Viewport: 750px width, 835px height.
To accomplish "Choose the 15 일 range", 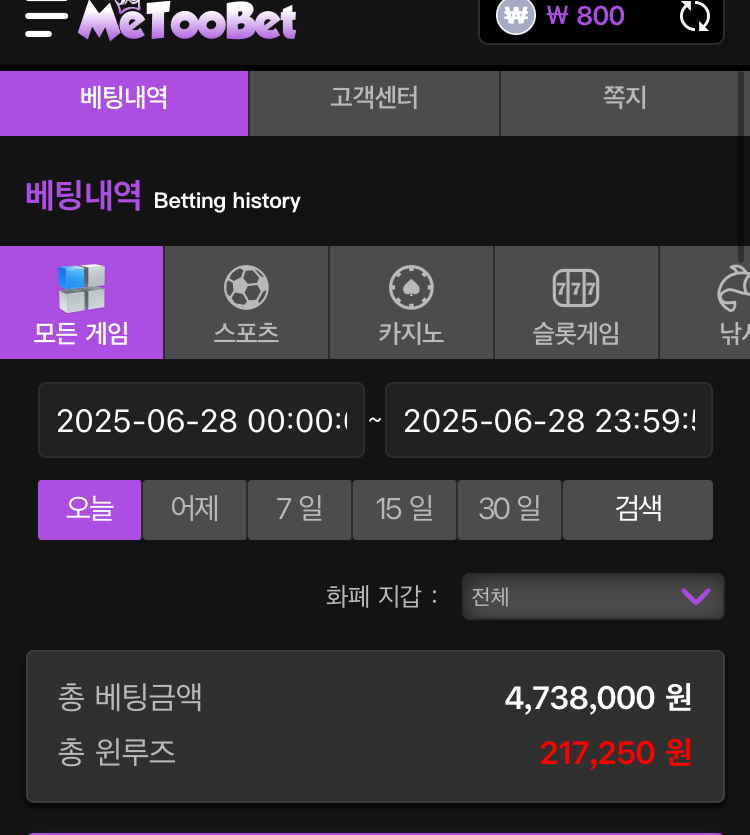I will point(405,510).
